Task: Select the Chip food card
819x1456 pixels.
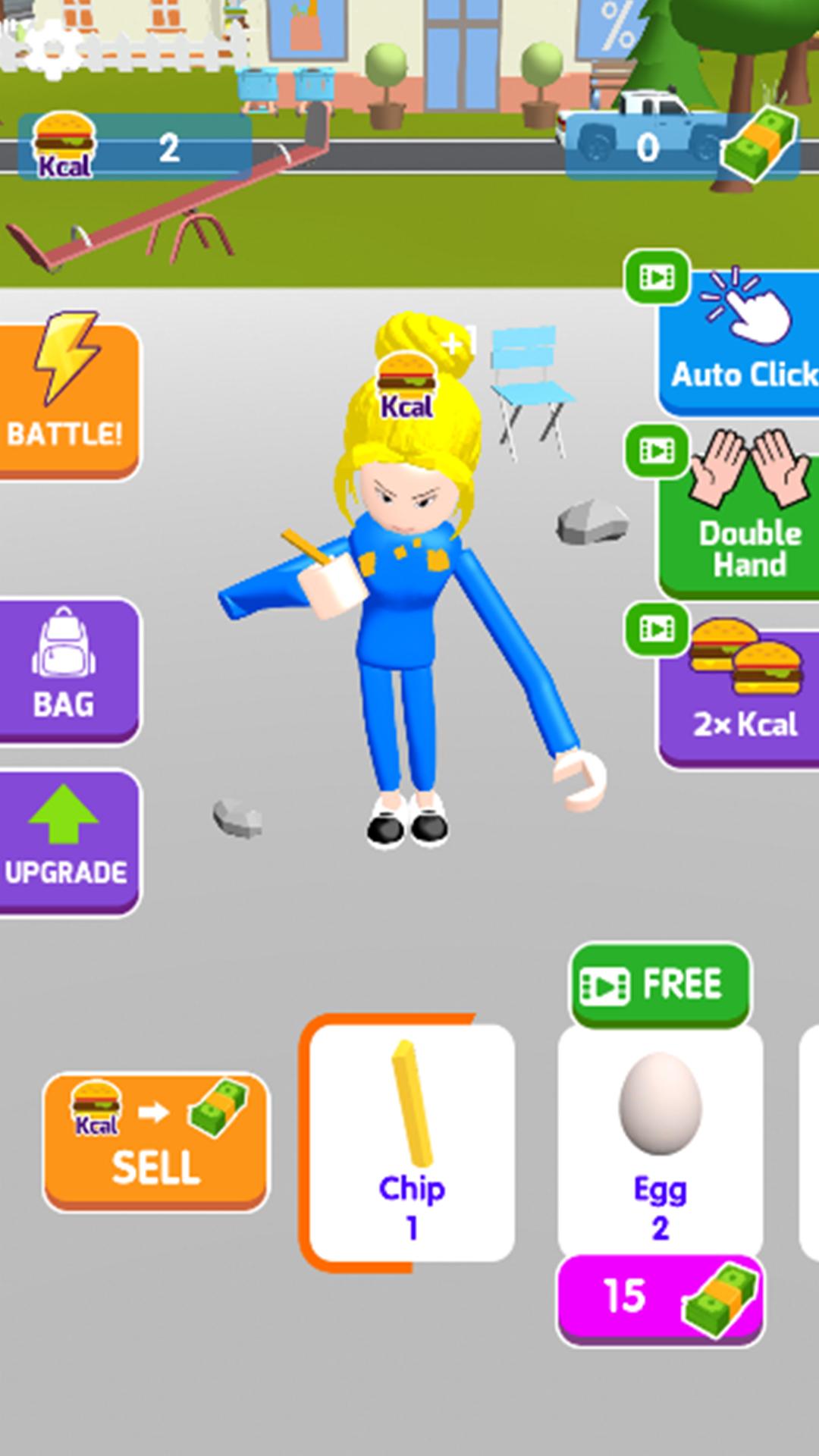Action: [x=412, y=1141]
